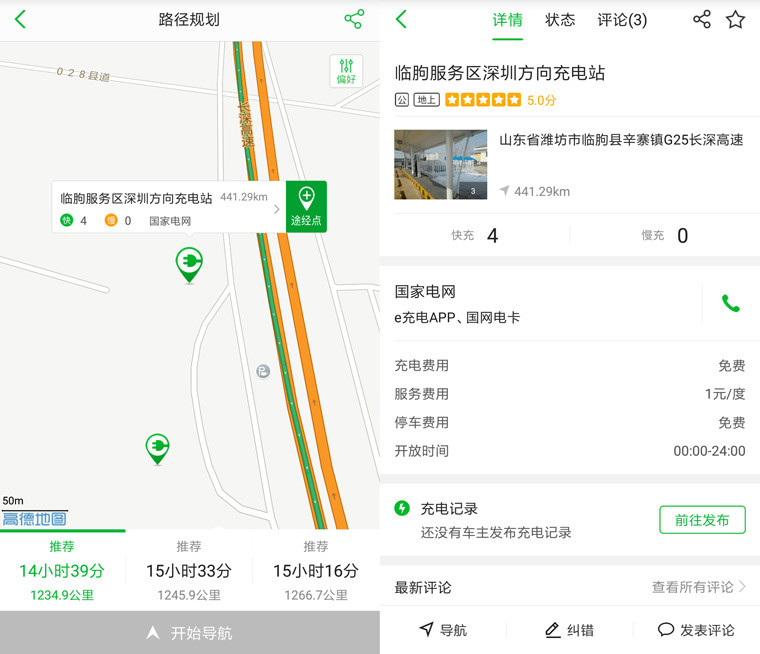This screenshot has width=760, height=654.
Task: Start navigation with 开始导航
Action: coord(189,633)
